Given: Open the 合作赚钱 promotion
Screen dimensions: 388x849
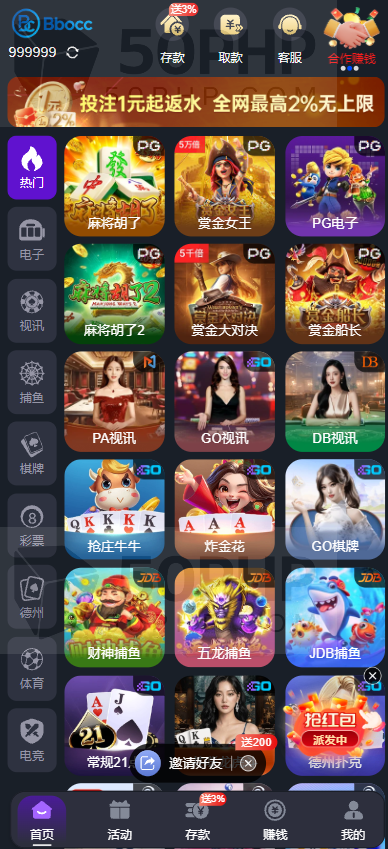Looking at the screenshot, I should (352, 37).
